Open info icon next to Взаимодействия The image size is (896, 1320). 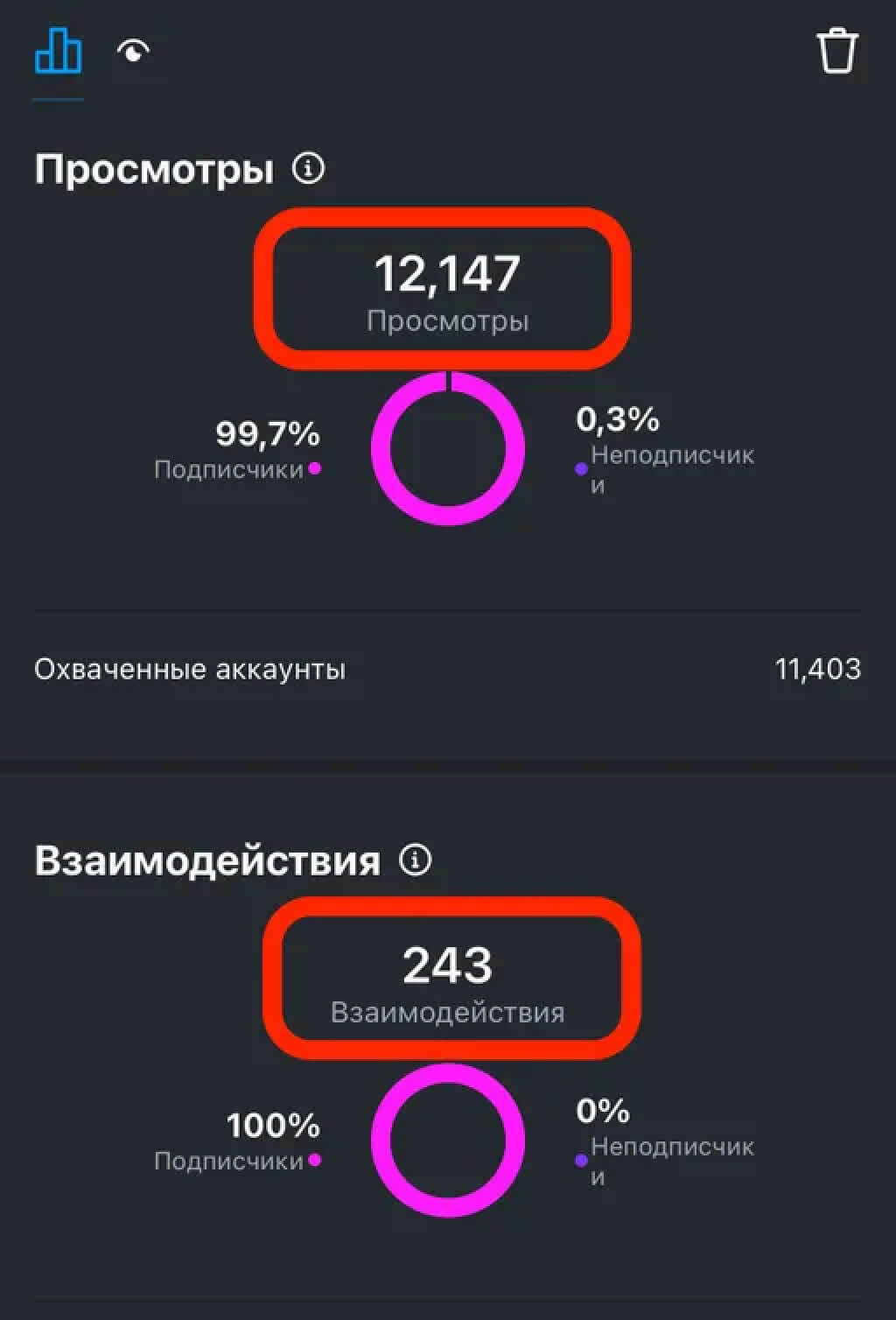coord(416,860)
